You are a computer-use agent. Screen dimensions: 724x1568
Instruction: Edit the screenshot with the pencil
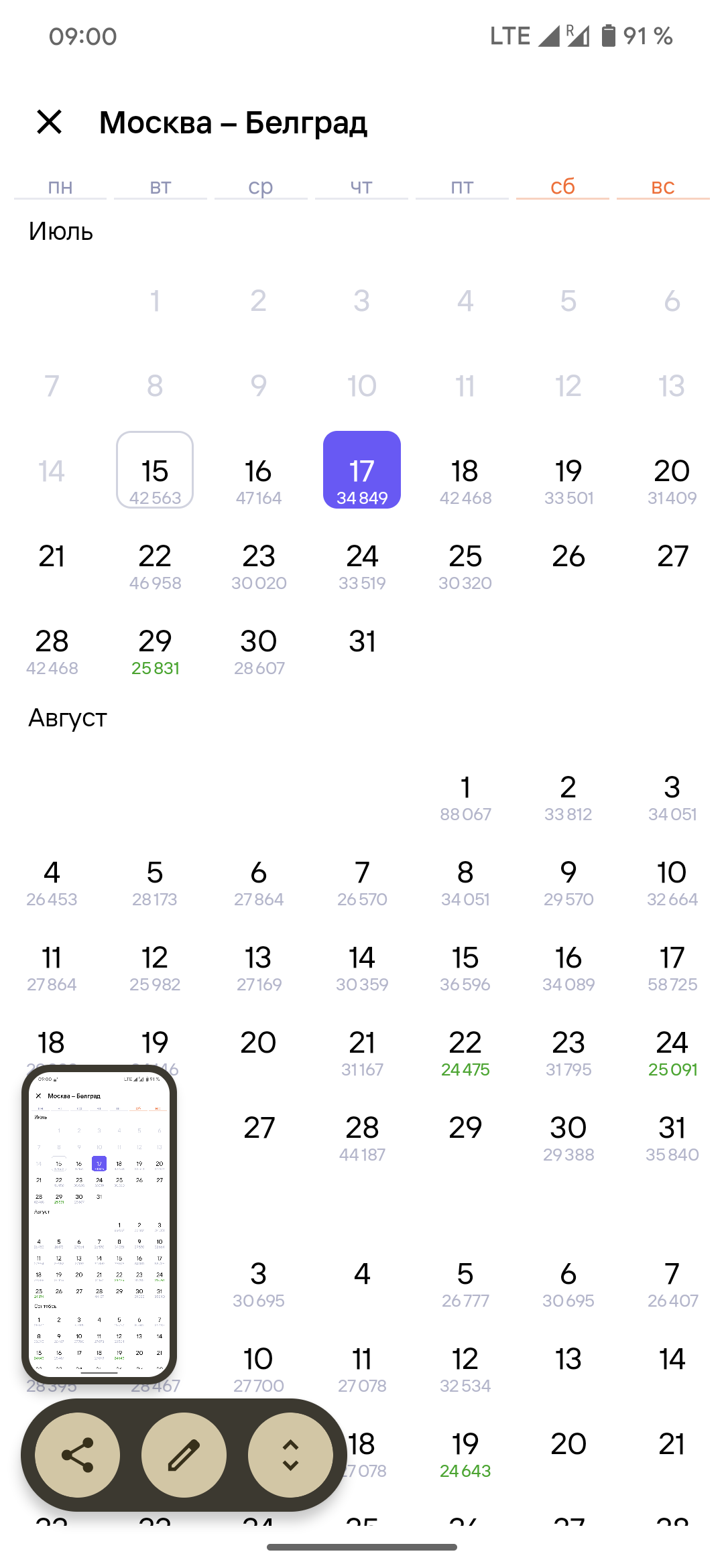click(x=184, y=1455)
